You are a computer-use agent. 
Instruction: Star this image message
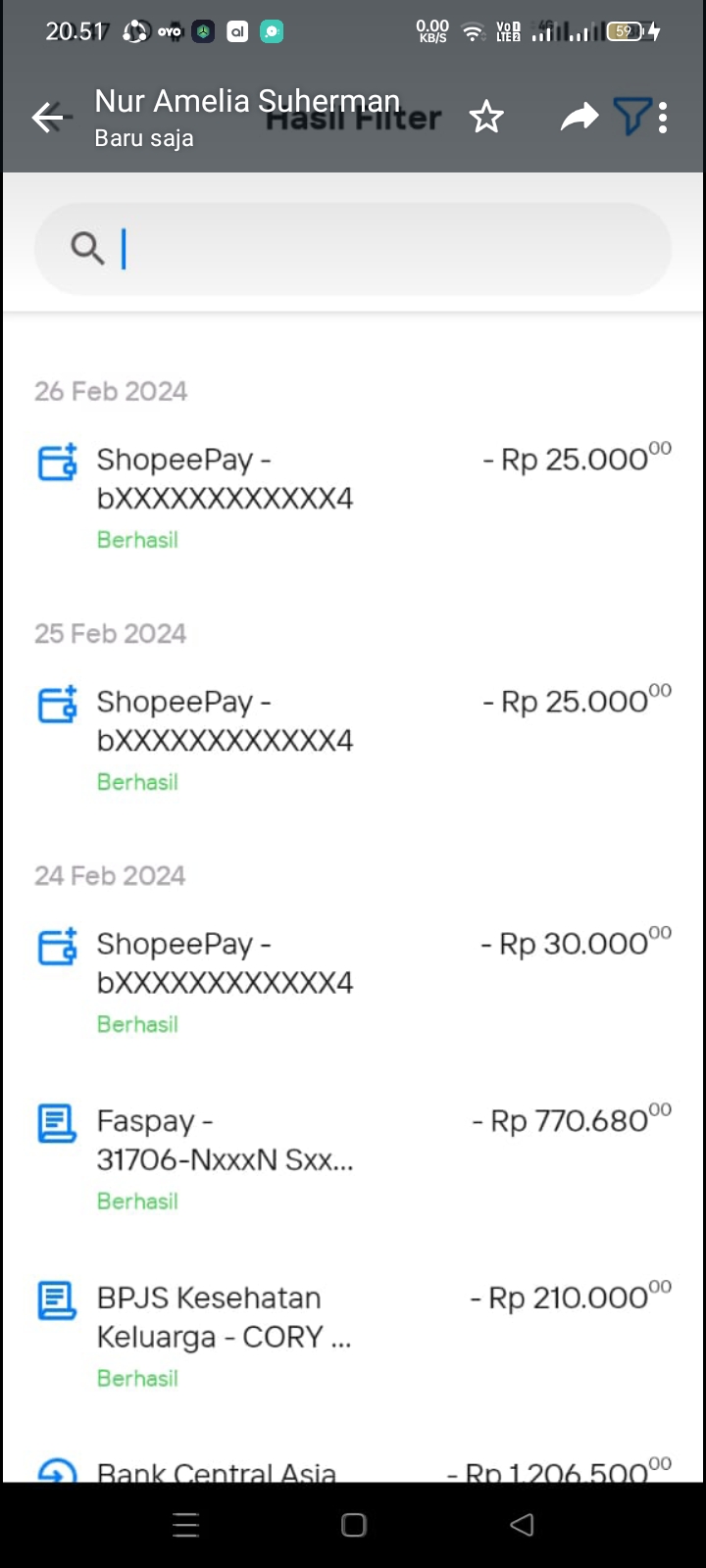click(x=486, y=118)
